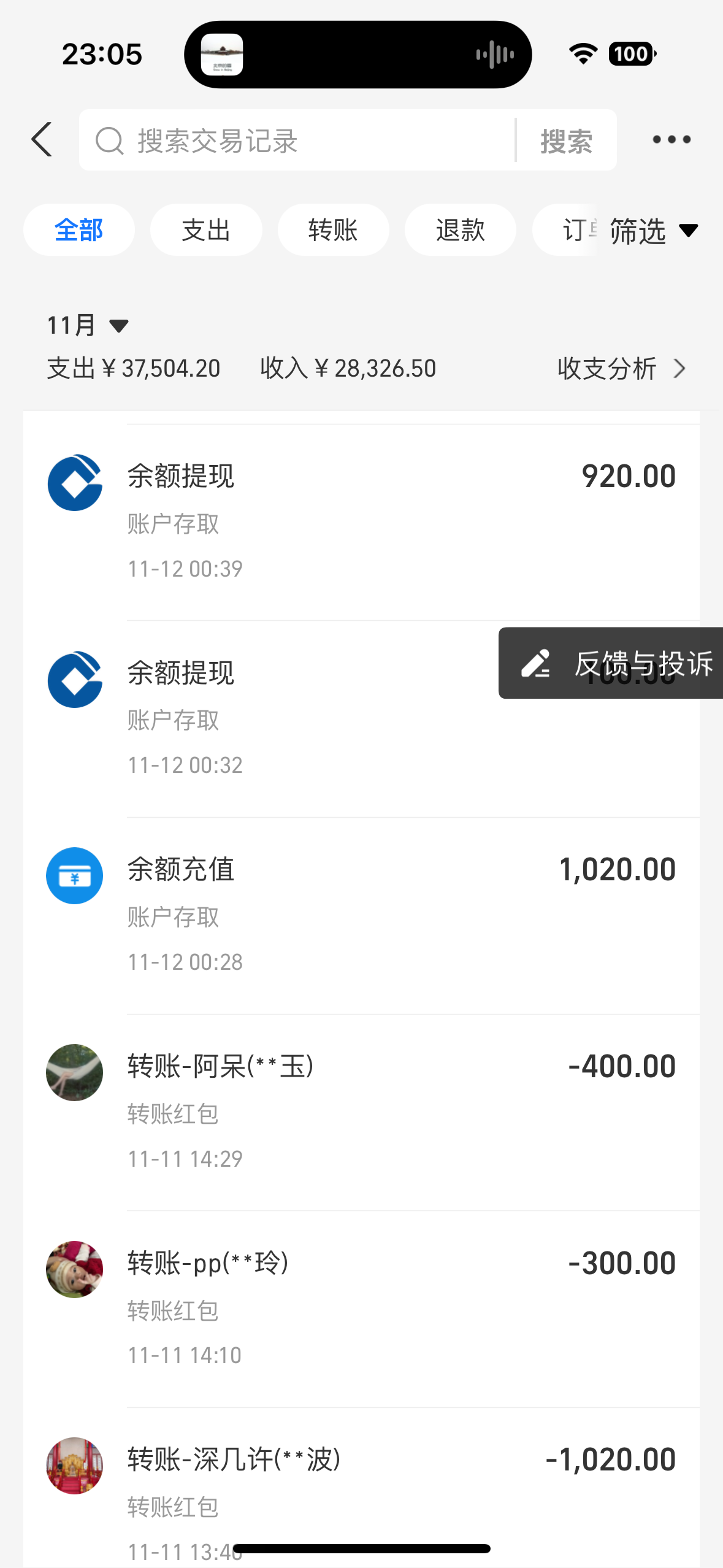
Task: Expand the 11月 month picker
Action: [88, 325]
